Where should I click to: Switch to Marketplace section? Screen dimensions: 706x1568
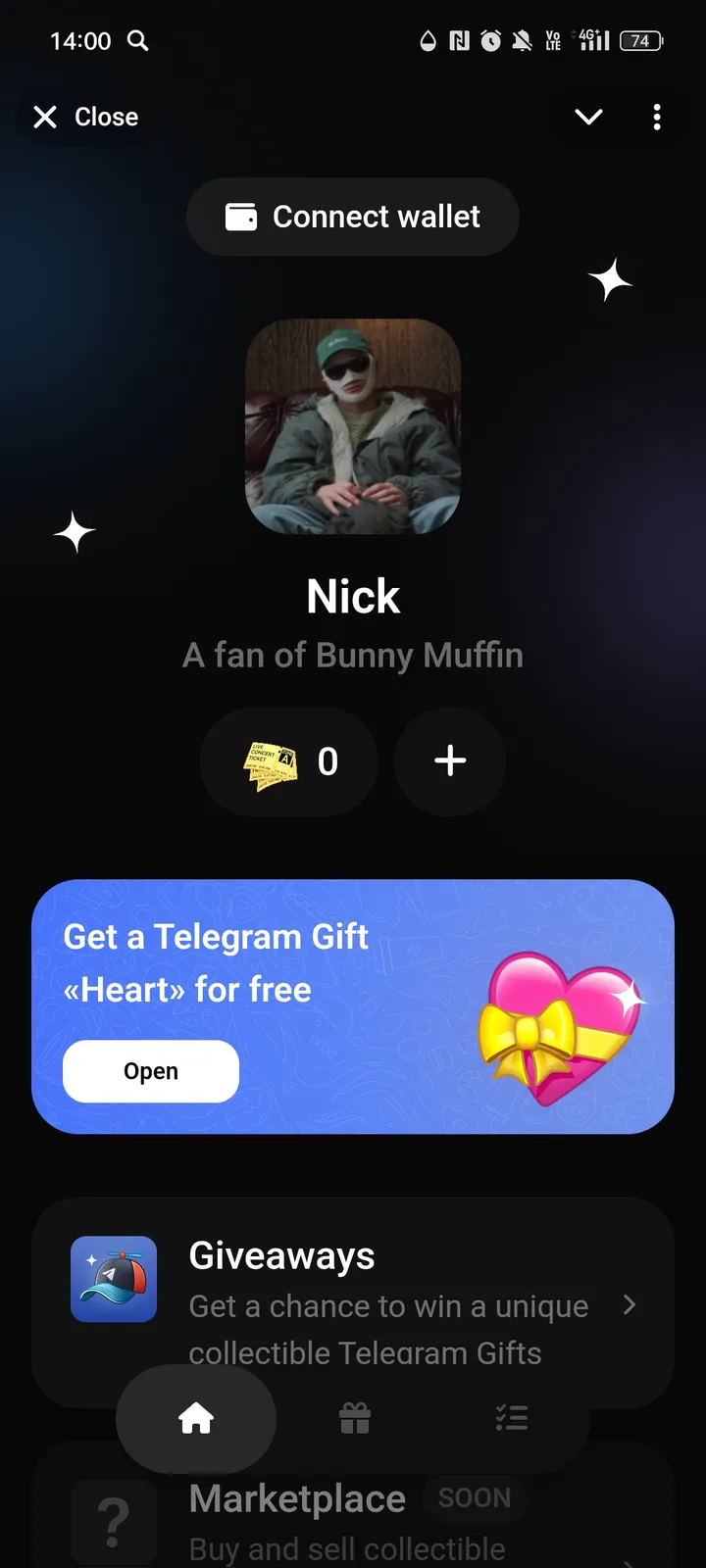click(x=296, y=1497)
